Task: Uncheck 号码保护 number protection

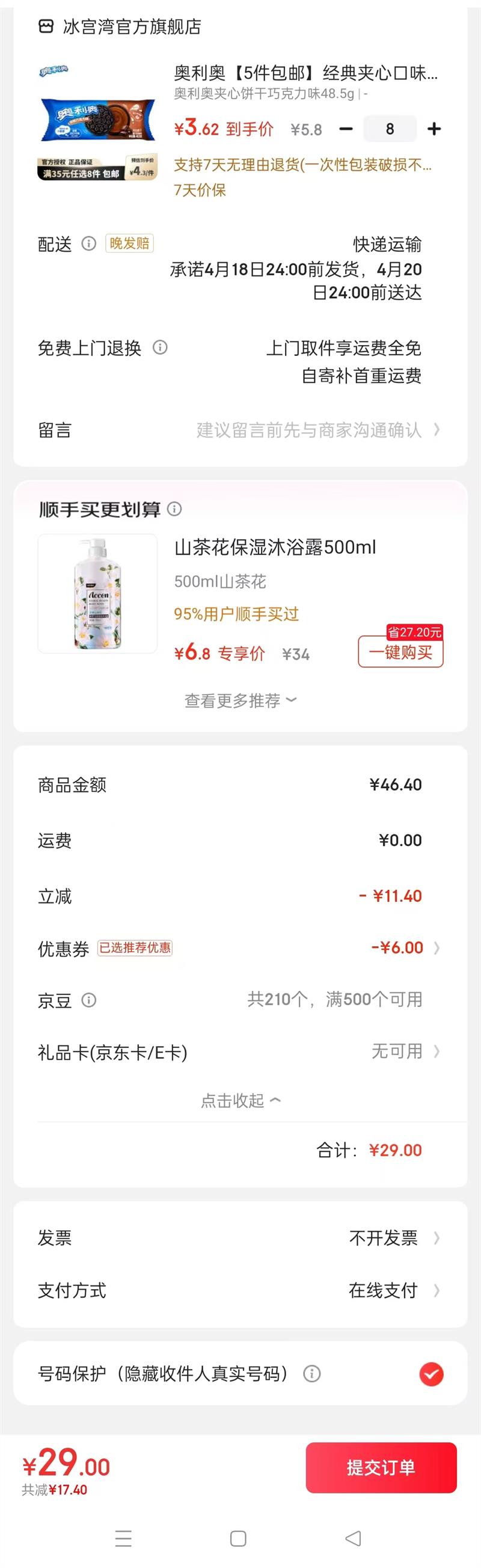Action: tap(431, 1374)
